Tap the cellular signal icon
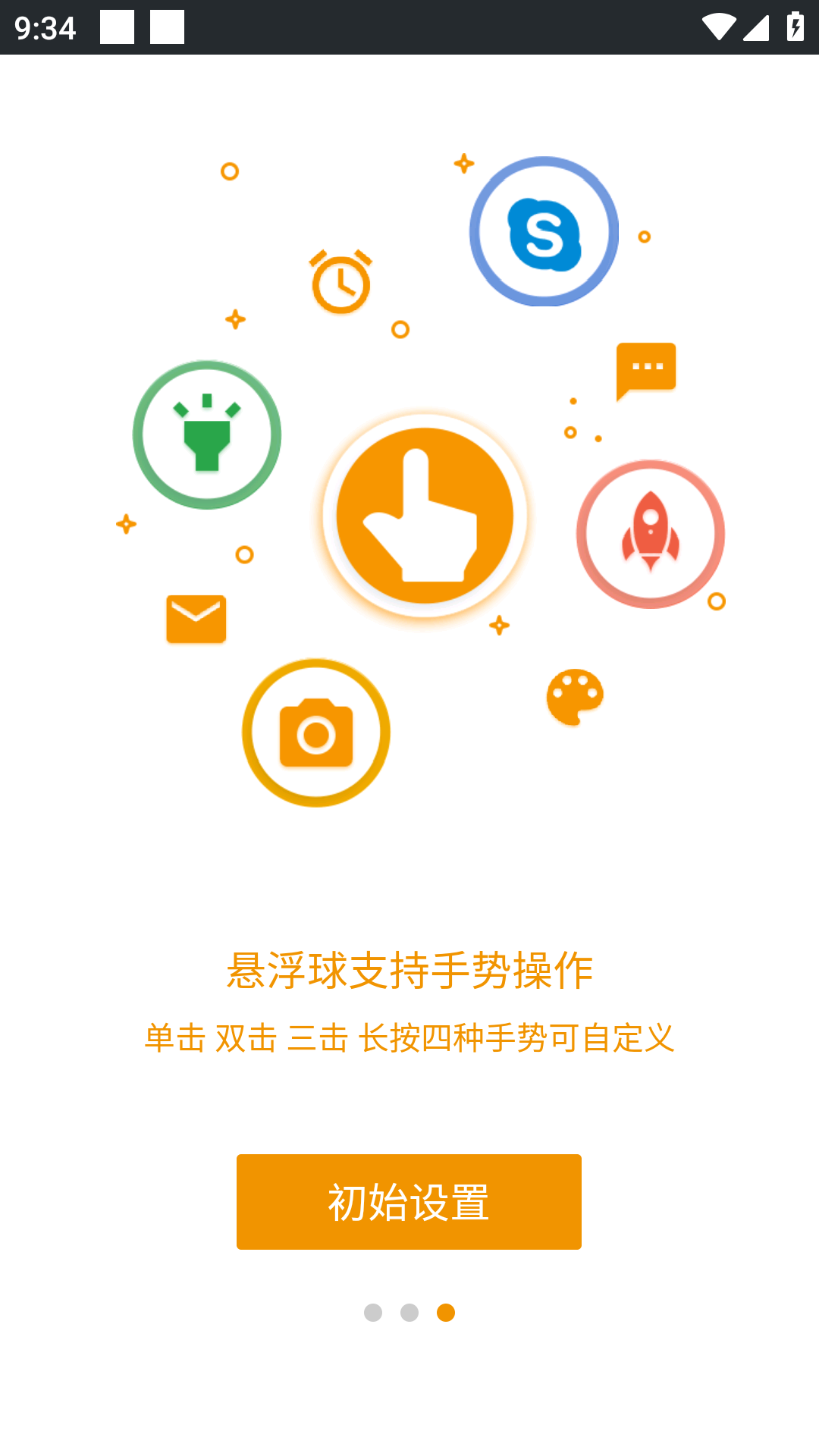The image size is (819, 1456). point(757,25)
